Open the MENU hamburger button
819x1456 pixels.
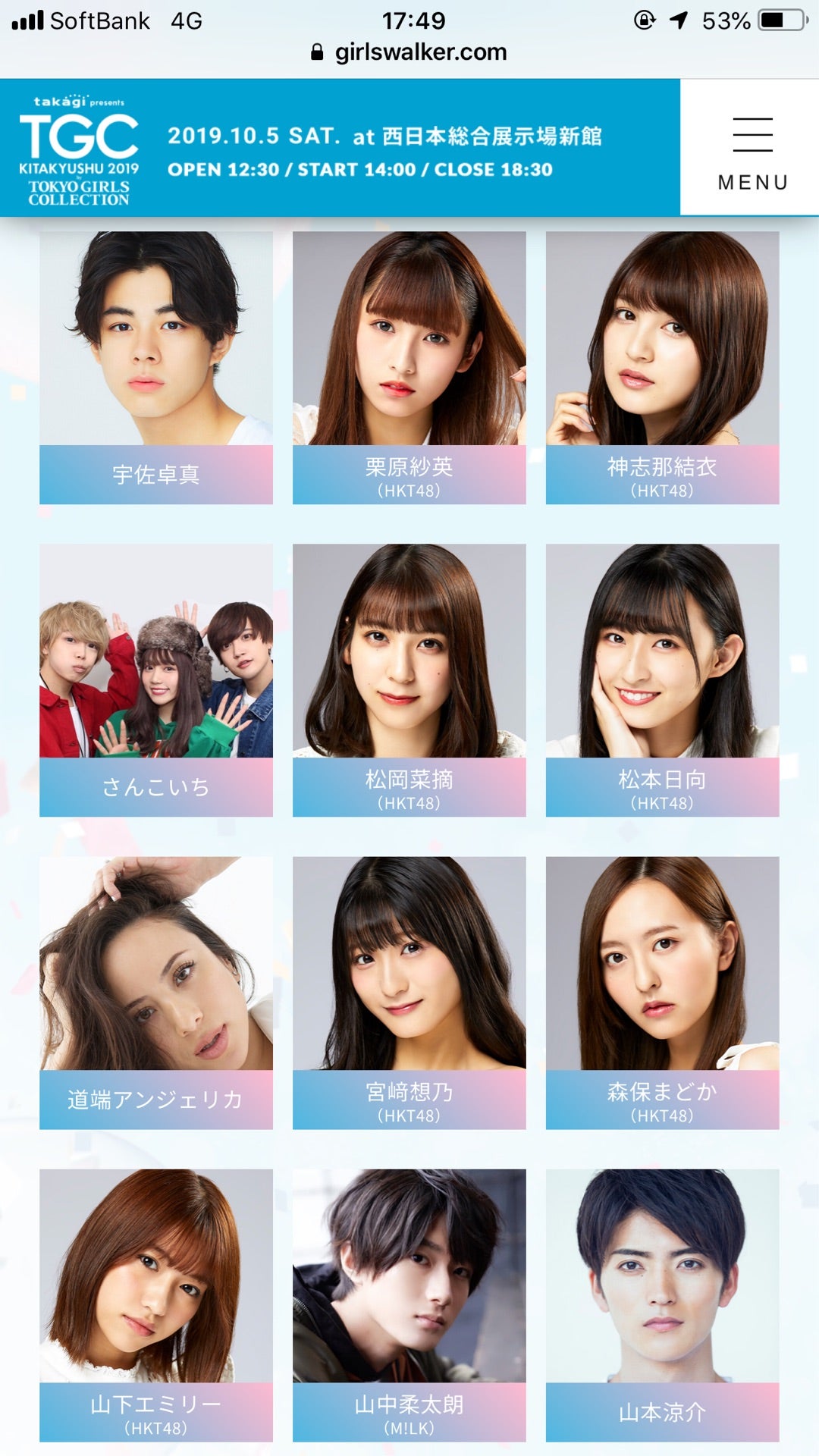[752, 150]
